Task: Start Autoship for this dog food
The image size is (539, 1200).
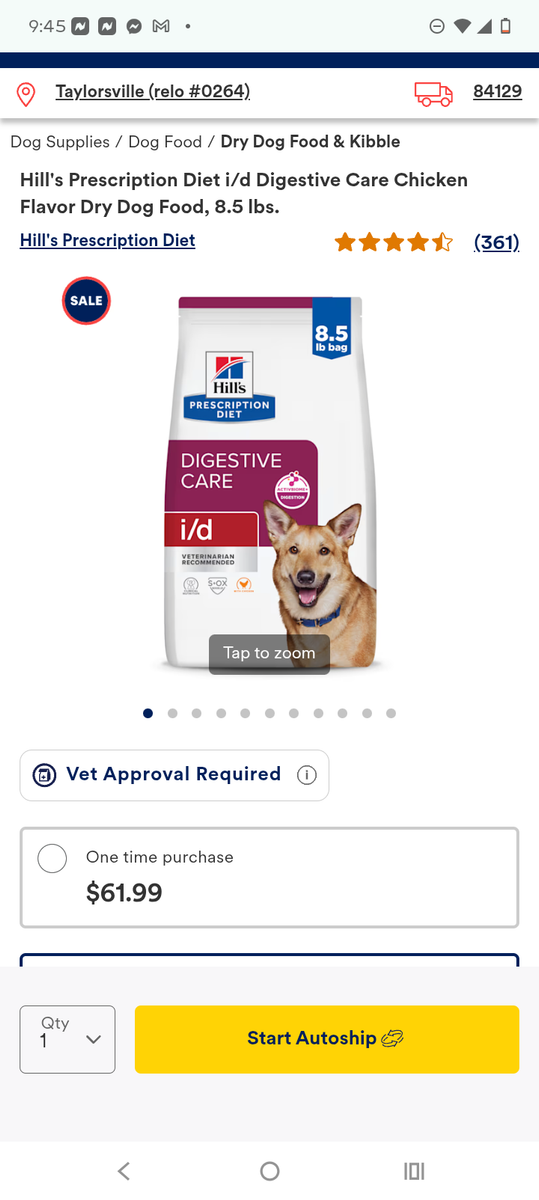Action: click(x=327, y=1040)
